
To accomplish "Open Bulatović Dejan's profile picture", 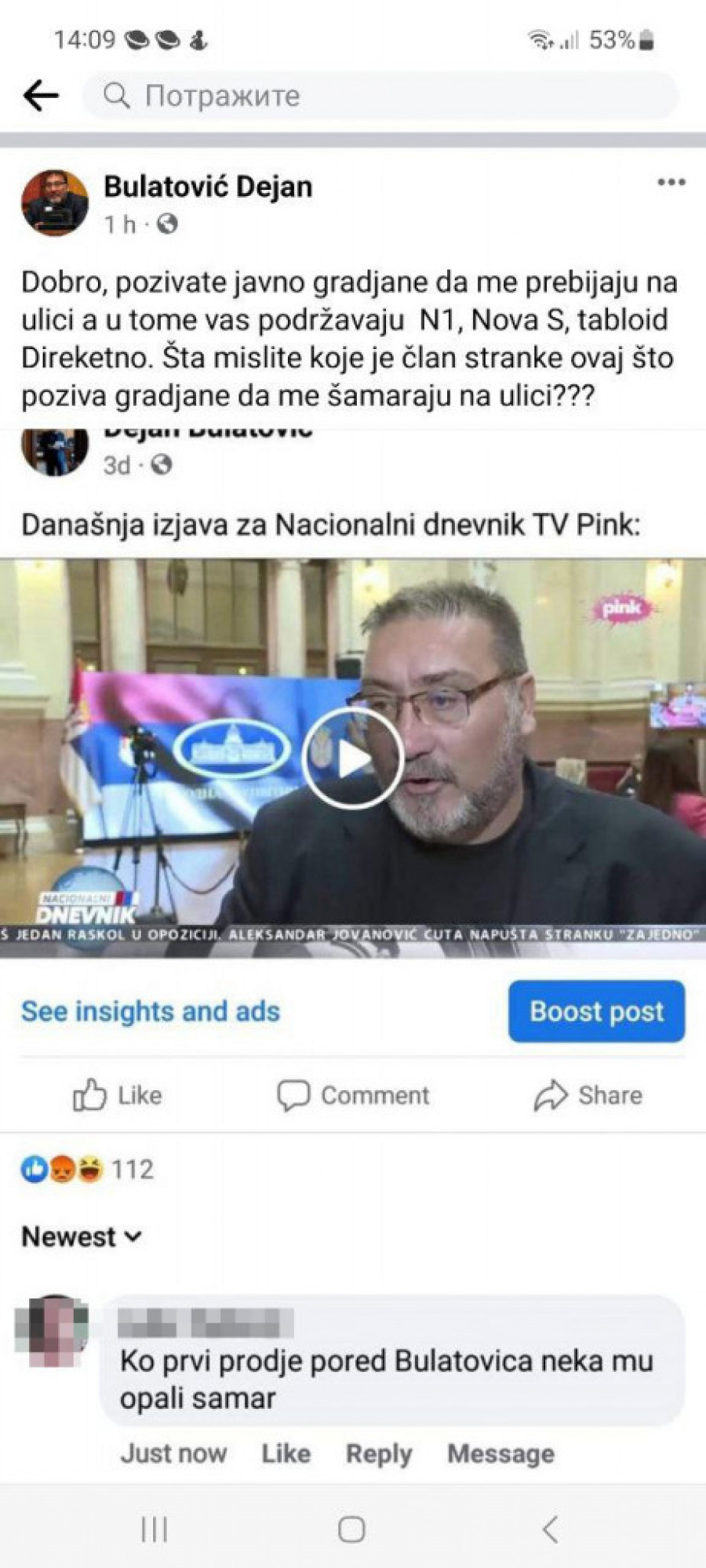I will coord(54,203).
